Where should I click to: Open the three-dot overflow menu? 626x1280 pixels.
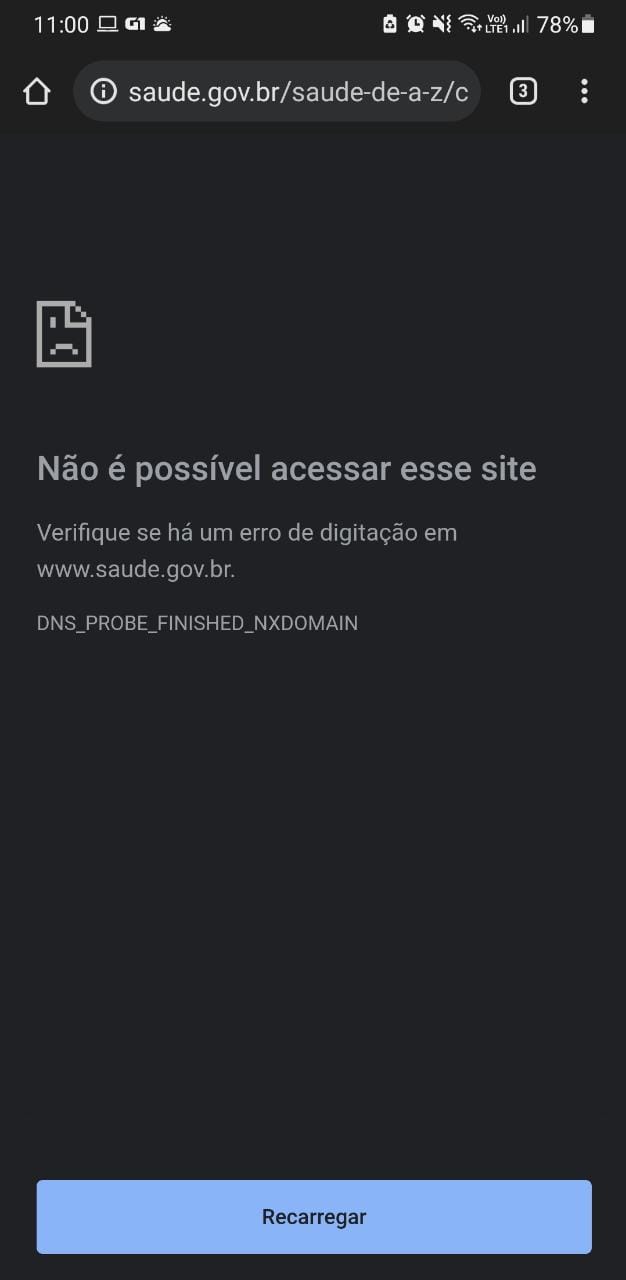point(584,92)
